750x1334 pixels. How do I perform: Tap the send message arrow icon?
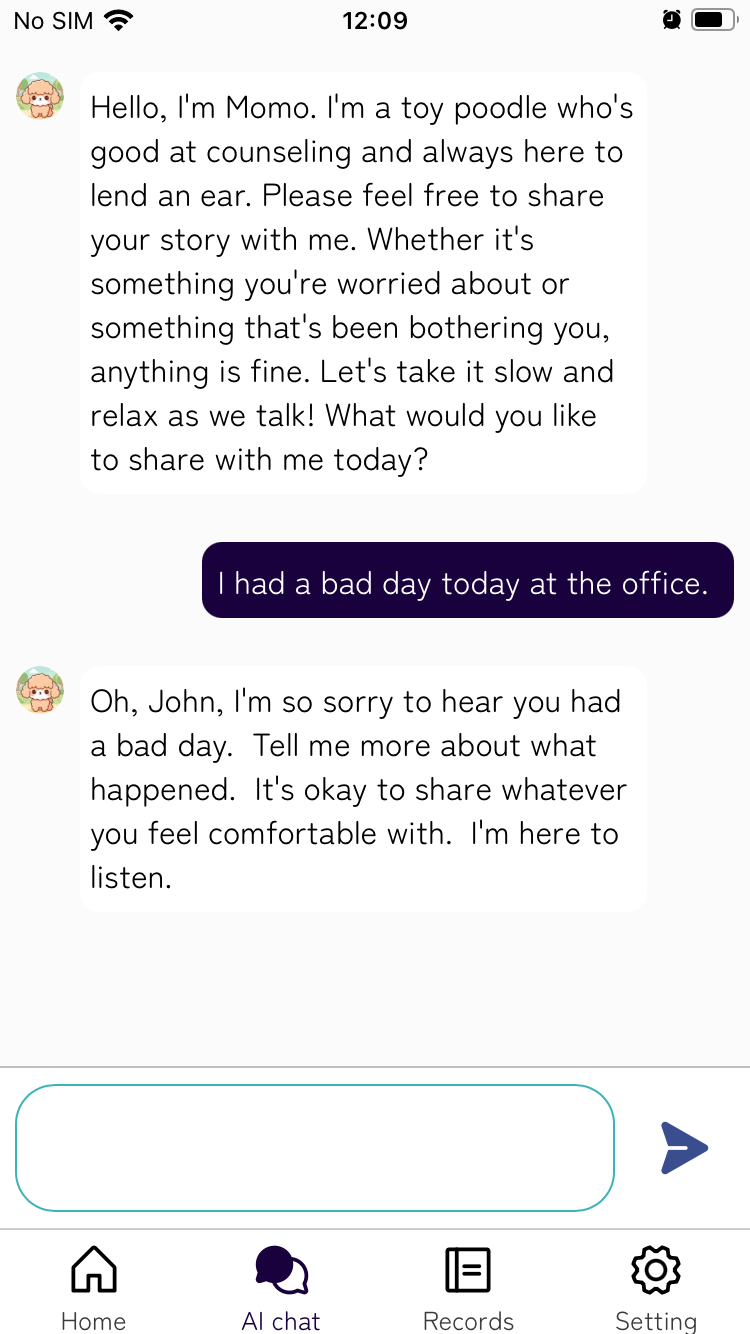684,1148
